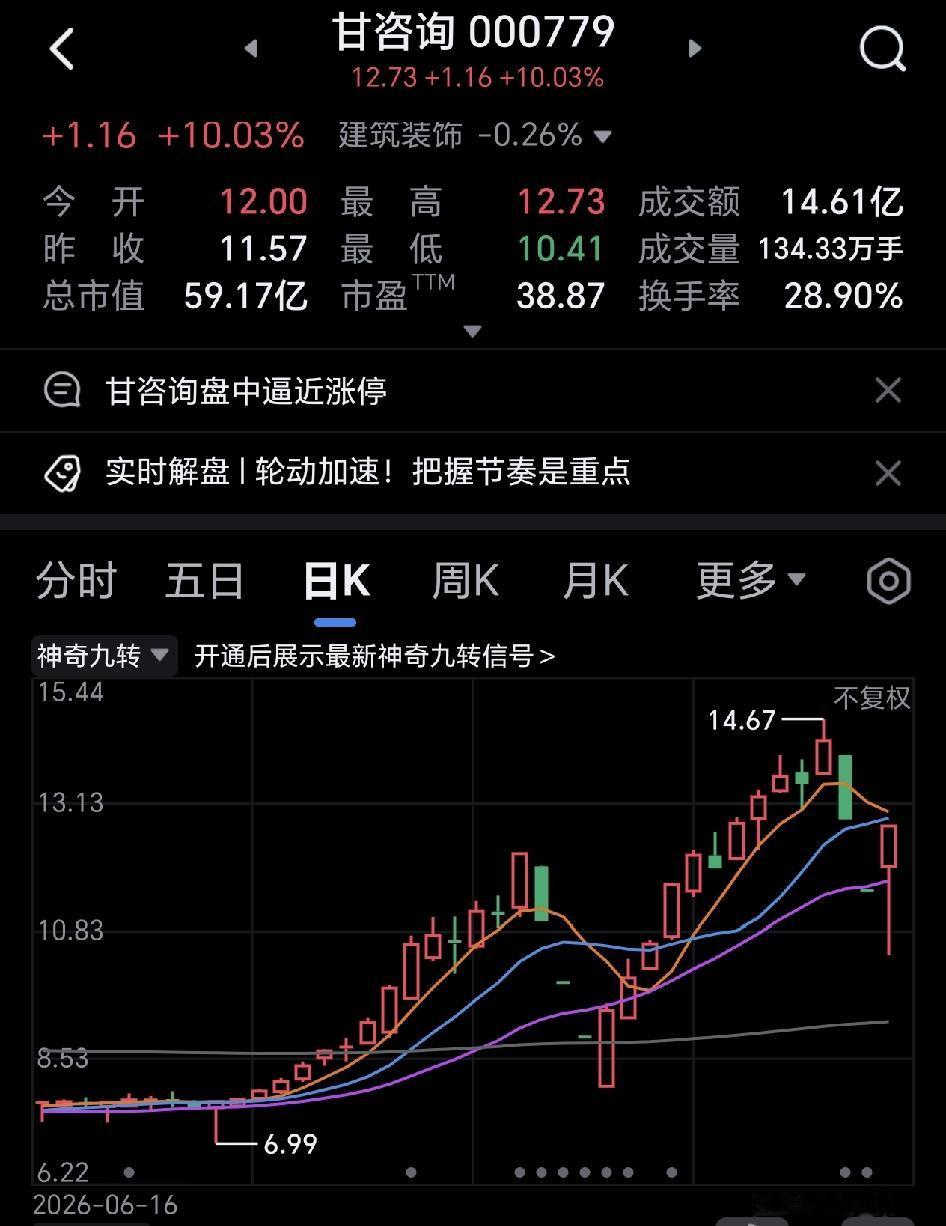
Task: Change the 不复权 adjustment setting
Action: (x=872, y=698)
